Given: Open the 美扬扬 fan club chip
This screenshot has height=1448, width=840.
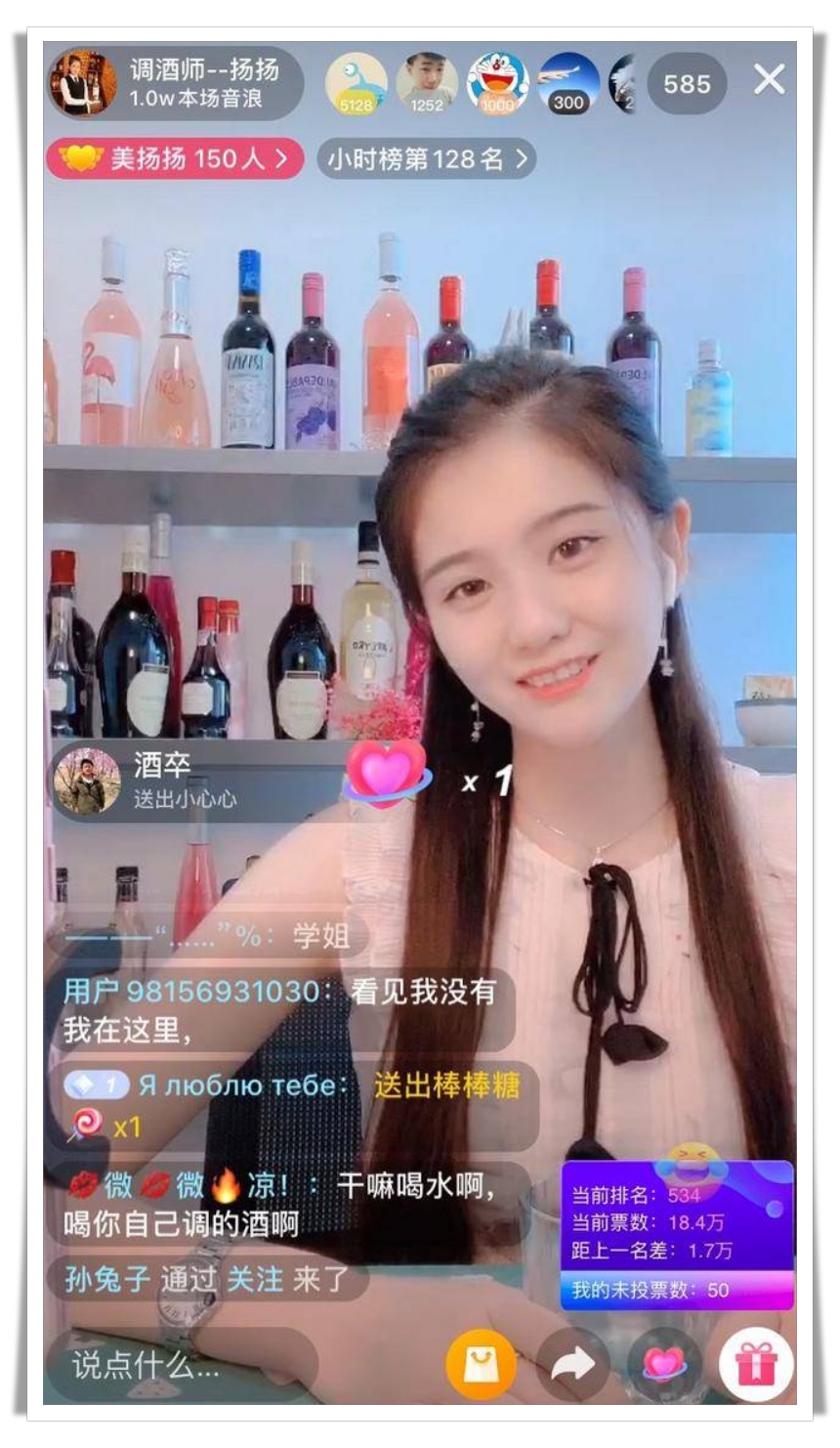Looking at the screenshot, I should tap(174, 158).
